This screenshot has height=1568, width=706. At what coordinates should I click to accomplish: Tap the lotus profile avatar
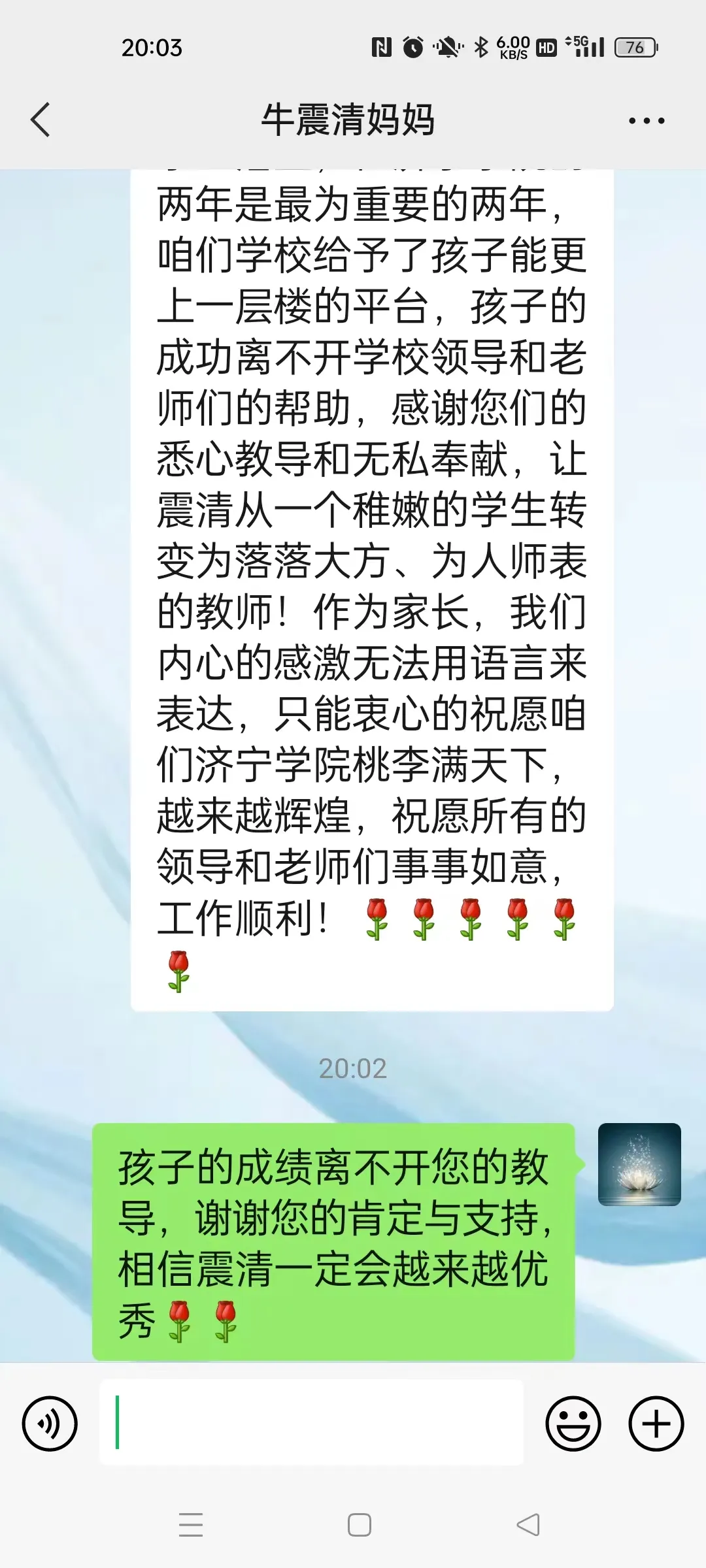pyautogui.click(x=639, y=1164)
